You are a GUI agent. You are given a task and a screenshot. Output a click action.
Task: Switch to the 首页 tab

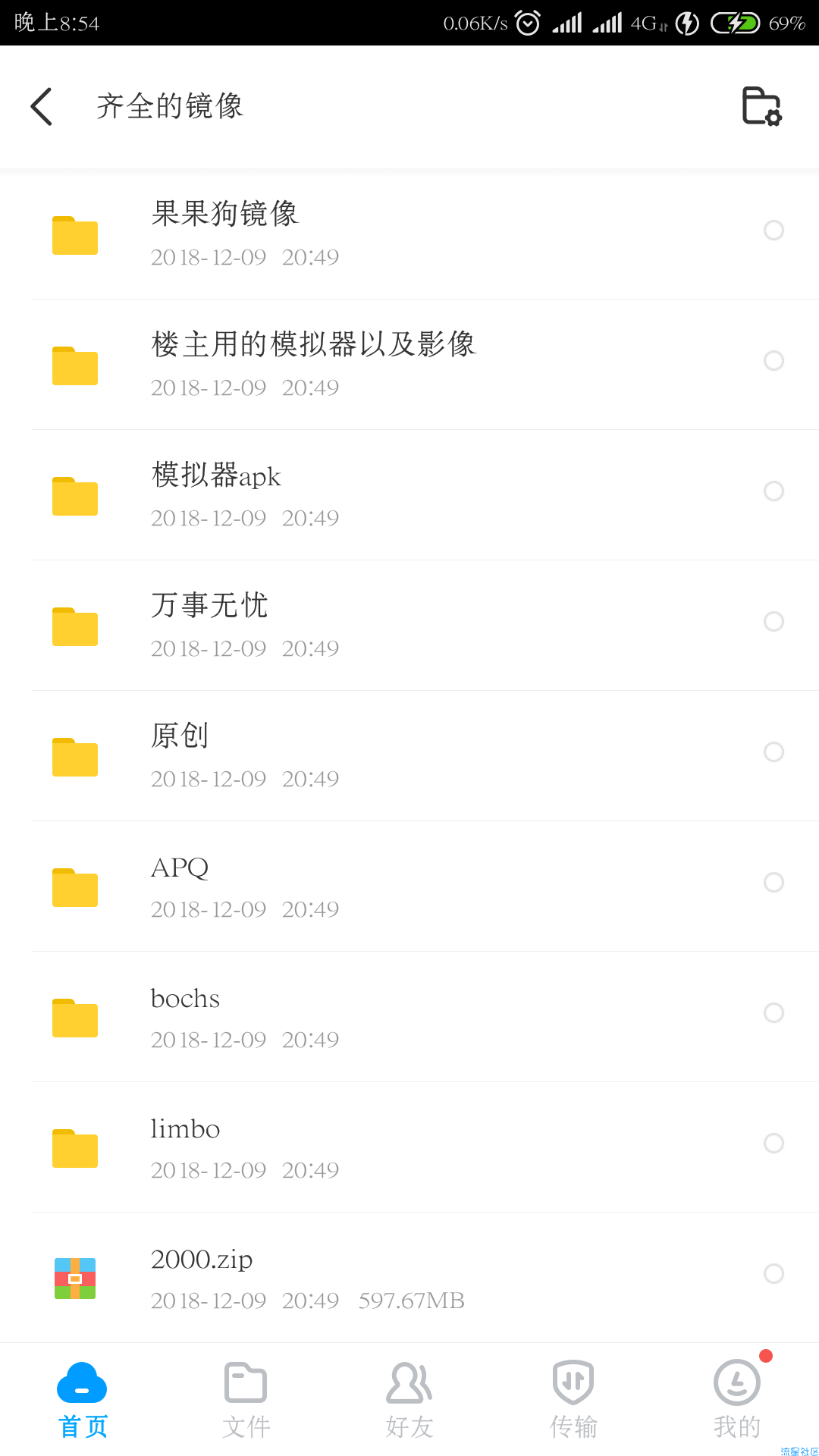tap(82, 1401)
